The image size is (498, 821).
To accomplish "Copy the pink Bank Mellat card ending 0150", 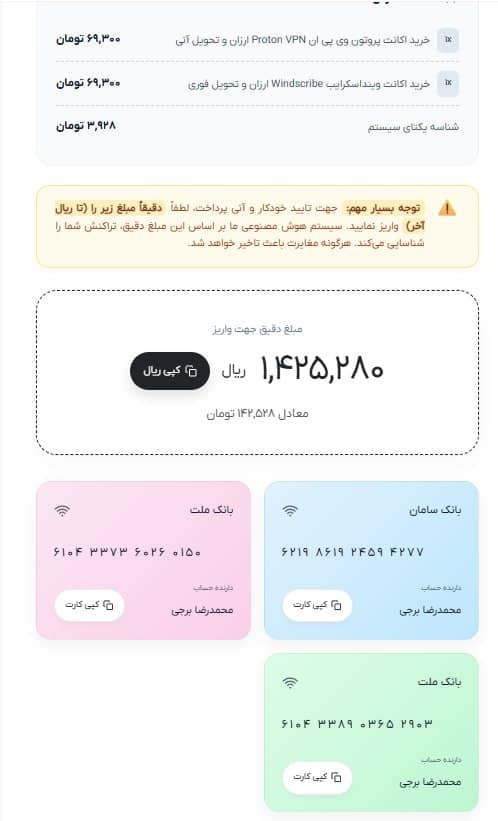I will pyautogui.click(x=90, y=605).
